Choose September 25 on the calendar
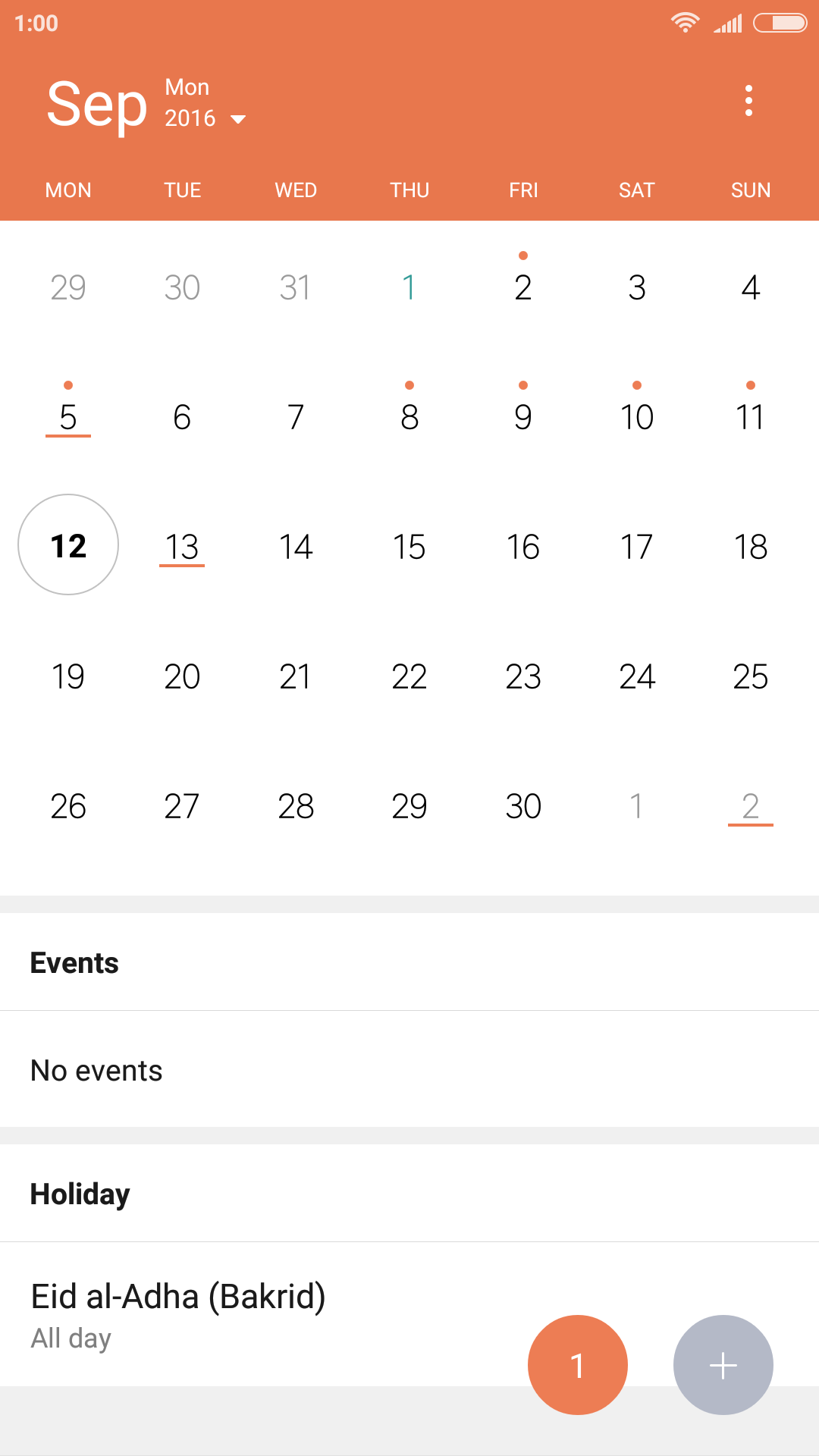Viewport: 819px width, 1456px height. pyautogui.click(x=751, y=676)
